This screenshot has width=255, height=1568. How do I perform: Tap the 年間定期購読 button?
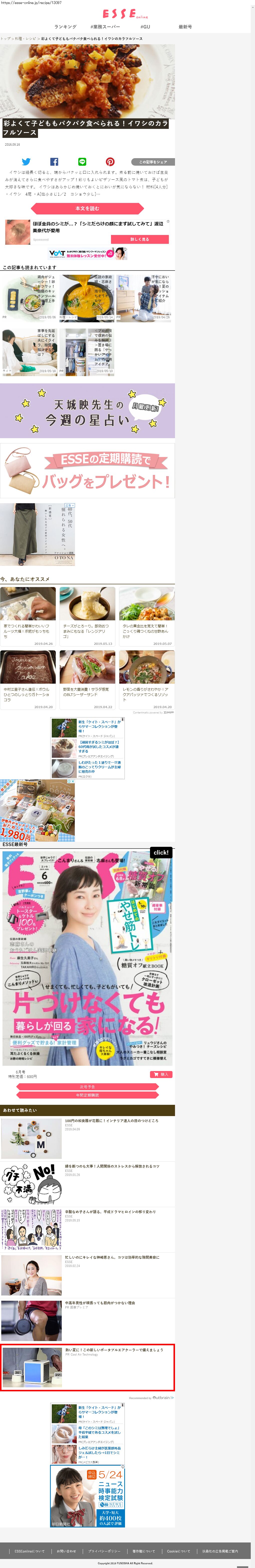(x=87, y=1095)
